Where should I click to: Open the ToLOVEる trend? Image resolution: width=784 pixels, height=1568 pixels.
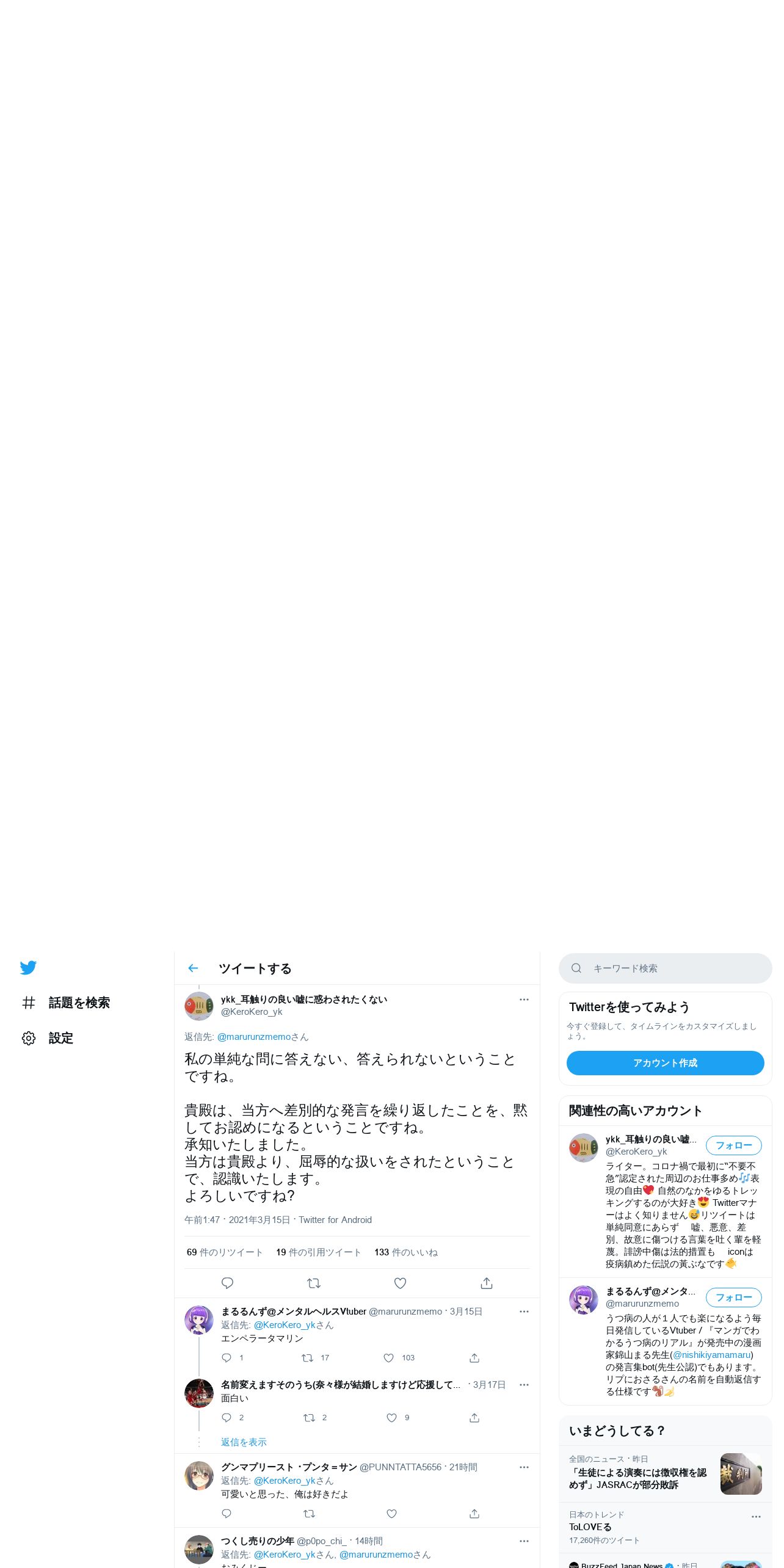[x=665, y=1528]
